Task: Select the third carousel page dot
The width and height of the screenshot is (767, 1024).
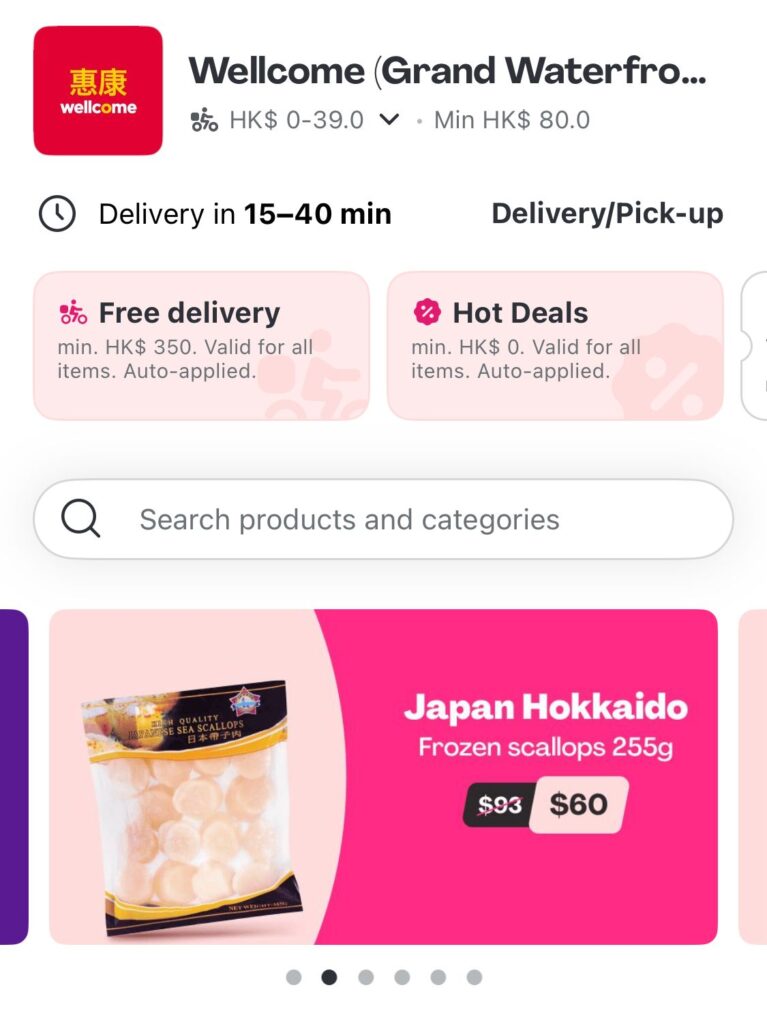Action: [366, 977]
